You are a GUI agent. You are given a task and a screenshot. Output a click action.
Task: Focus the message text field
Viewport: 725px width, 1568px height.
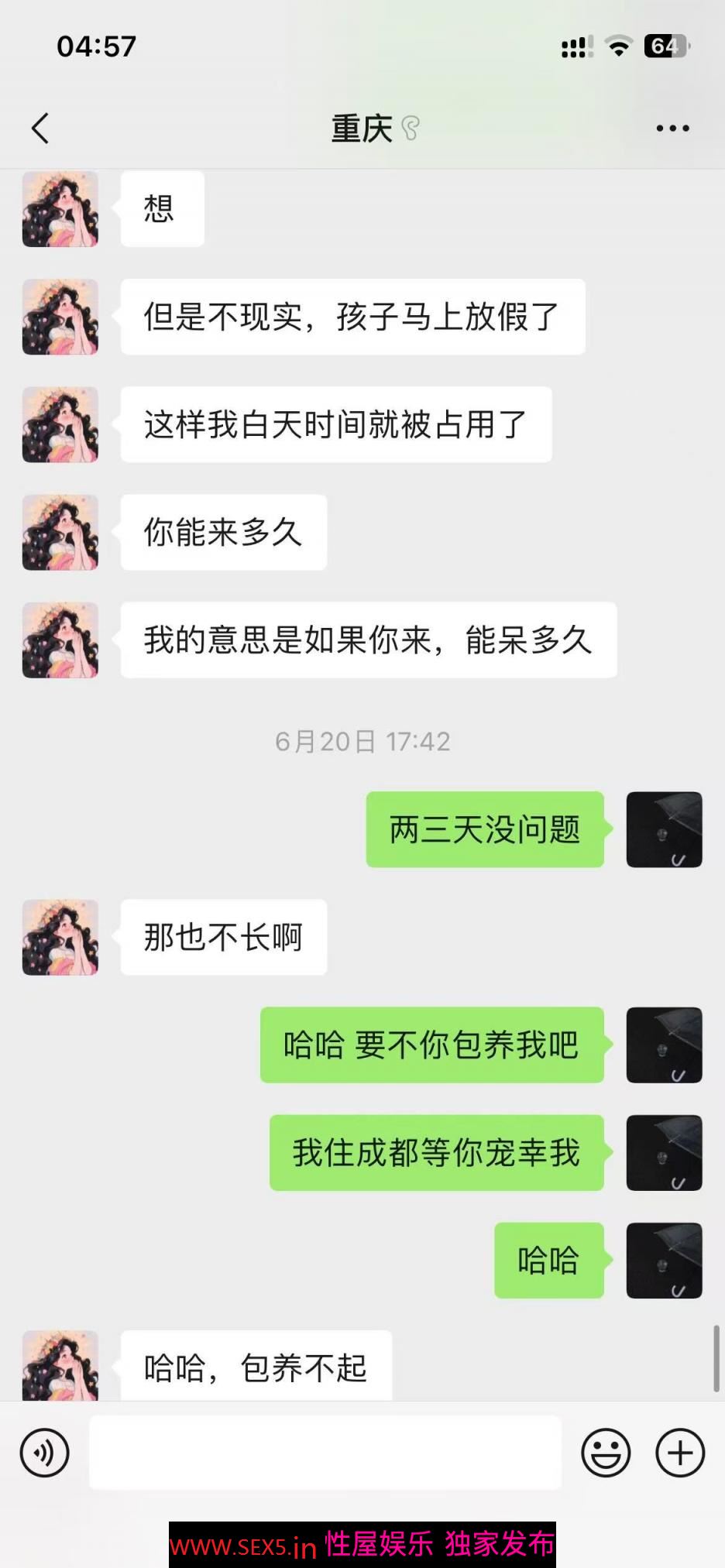(325, 1453)
